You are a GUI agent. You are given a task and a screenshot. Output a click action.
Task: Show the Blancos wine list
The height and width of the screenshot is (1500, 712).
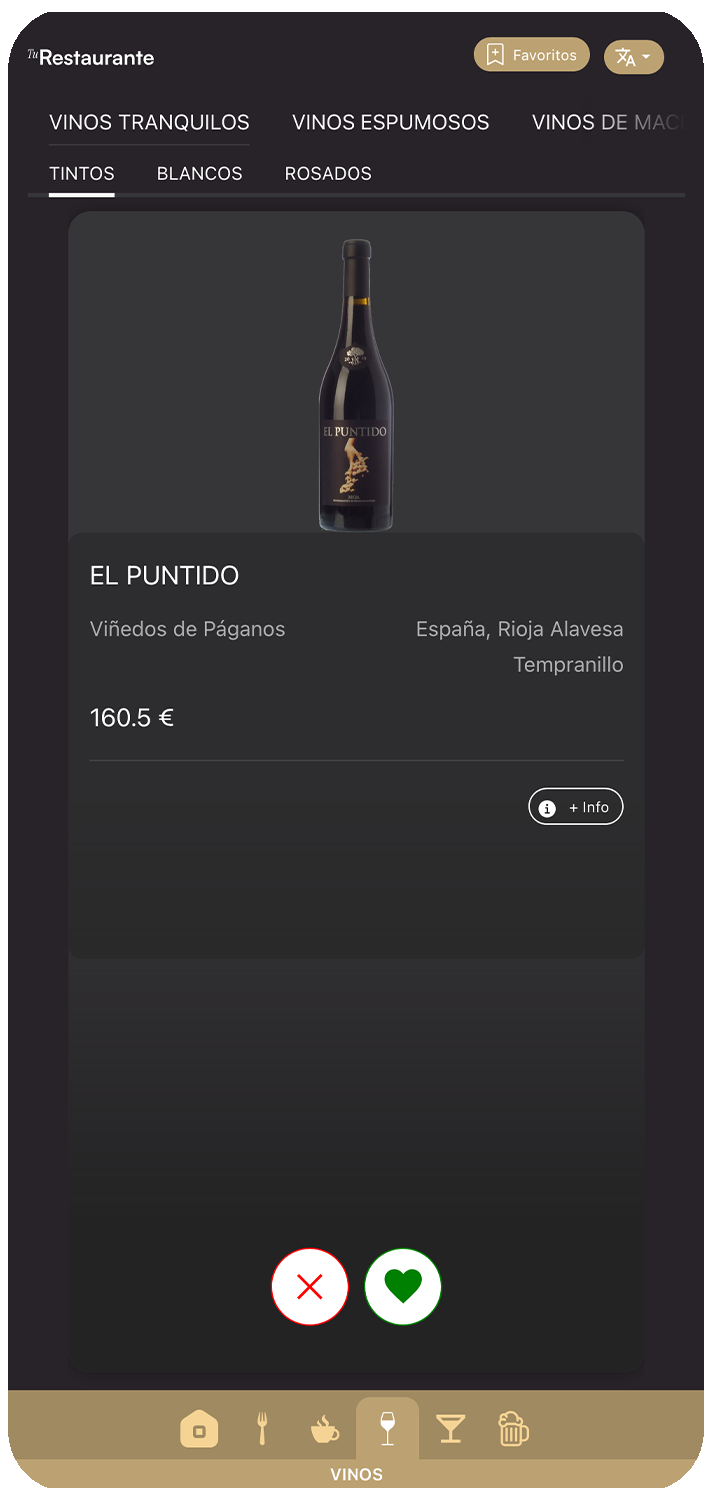199,174
